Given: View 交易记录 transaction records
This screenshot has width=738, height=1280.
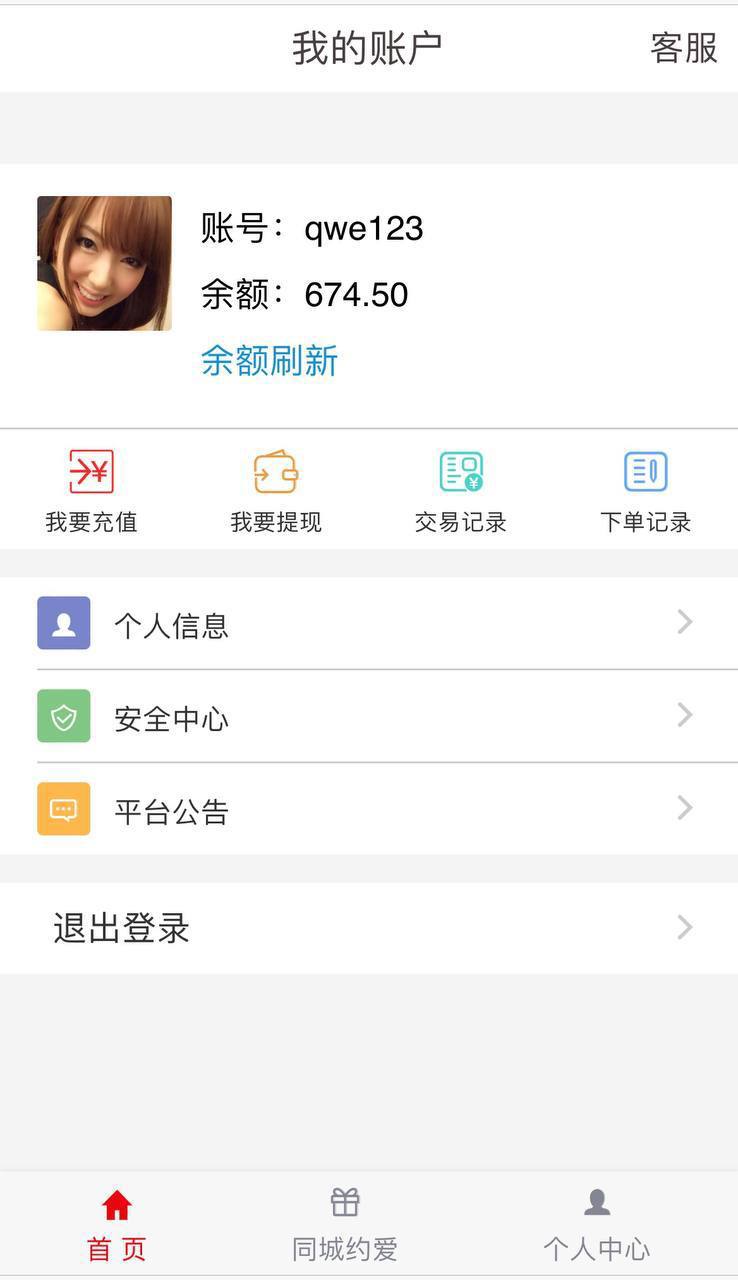Looking at the screenshot, I should pos(461,492).
